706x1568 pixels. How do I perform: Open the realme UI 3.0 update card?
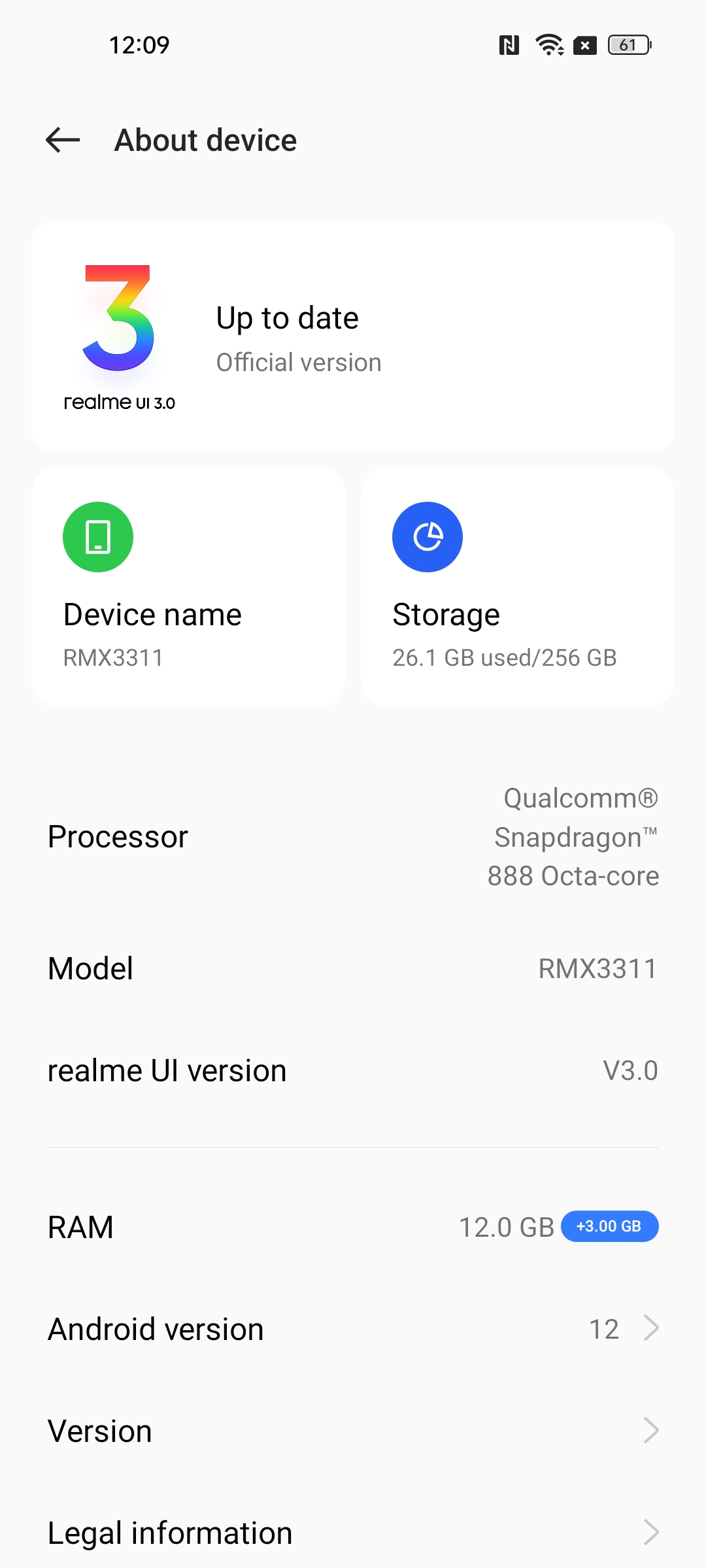[x=353, y=337]
